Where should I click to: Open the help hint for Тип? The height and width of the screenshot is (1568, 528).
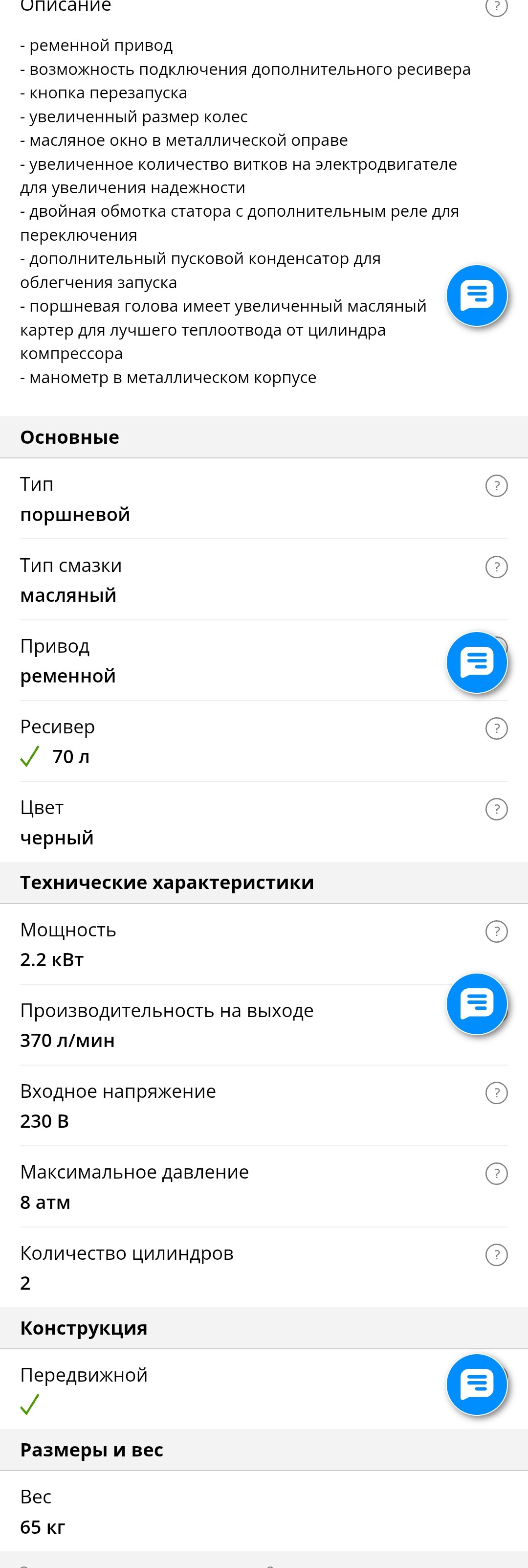click(496, 485)
